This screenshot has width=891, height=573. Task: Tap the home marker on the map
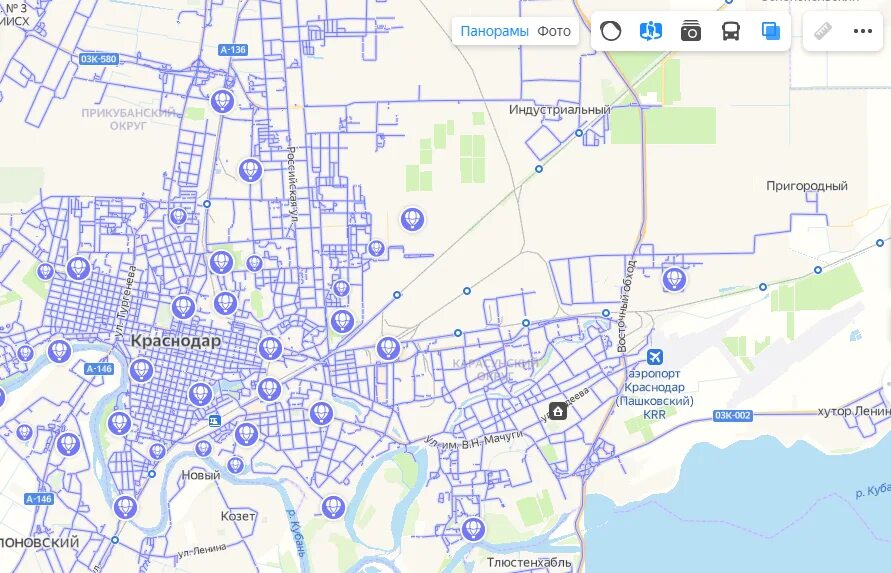pos(558,411)
